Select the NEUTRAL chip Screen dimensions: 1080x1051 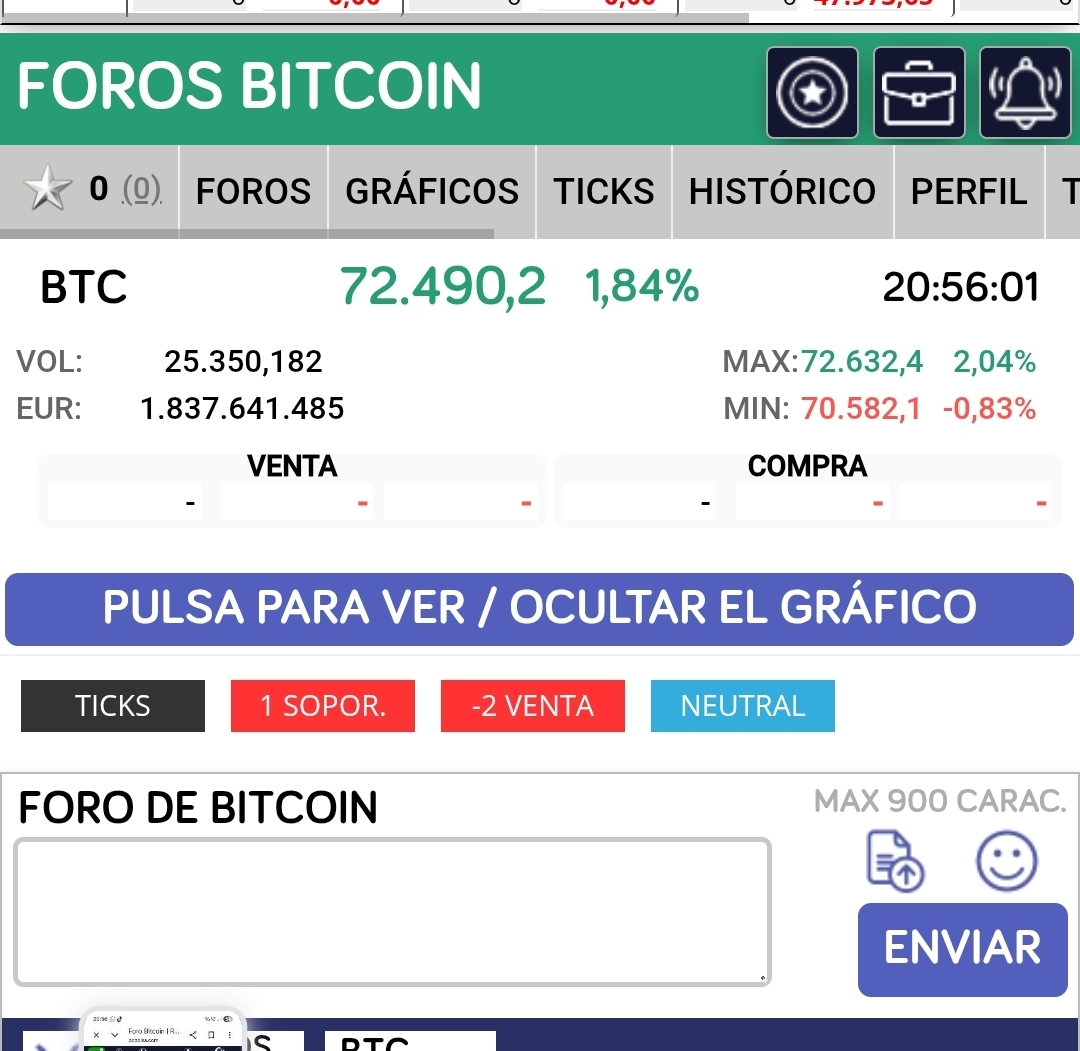pos(742,706)
